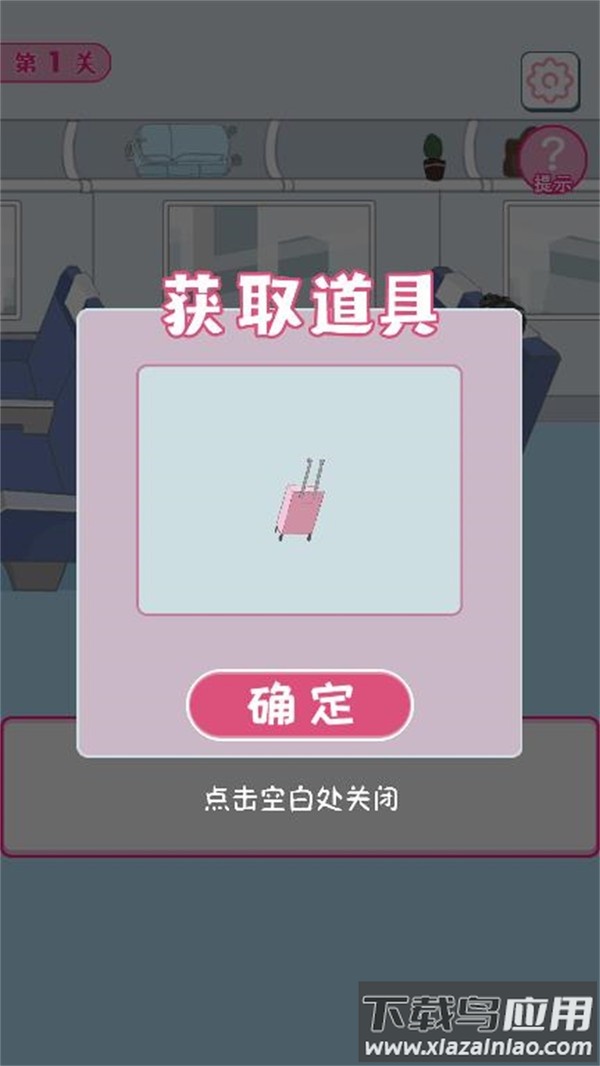Confirm with the 确定 button

[x=300, y=705]
